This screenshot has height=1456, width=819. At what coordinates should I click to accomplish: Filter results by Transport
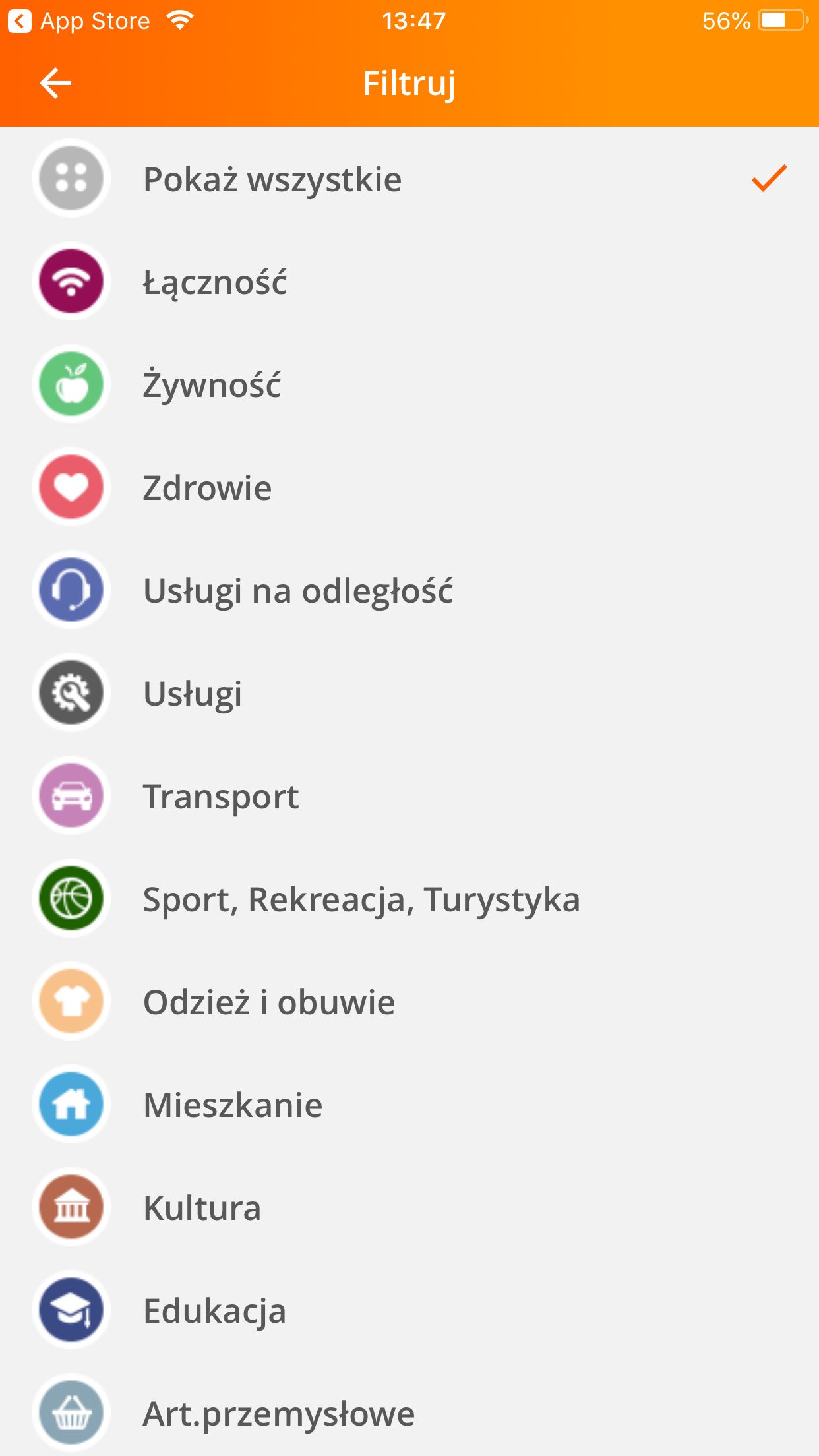pos(409,796)
